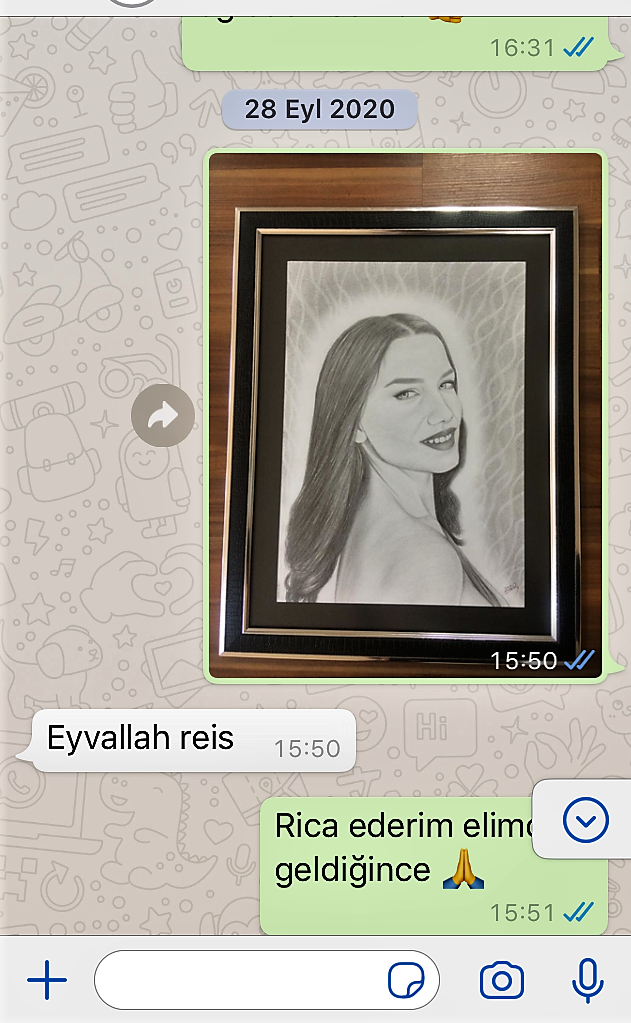Open the framed portrait photo message
The width and height of the screenshot is (631, 1023).
[405, 415]
